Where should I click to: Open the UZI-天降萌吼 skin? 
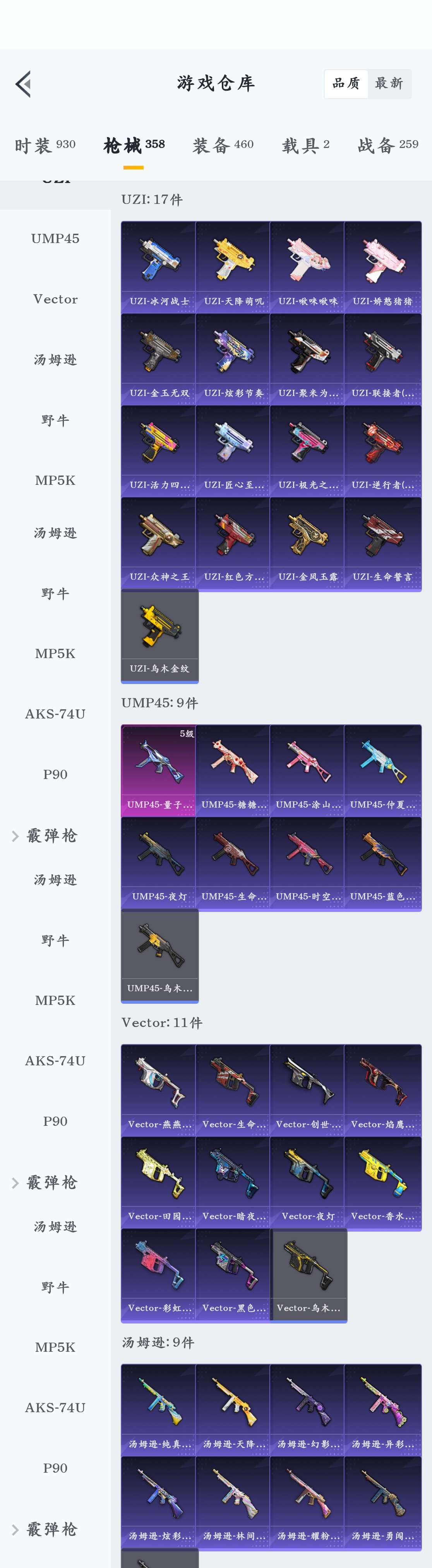pos(233,267)
